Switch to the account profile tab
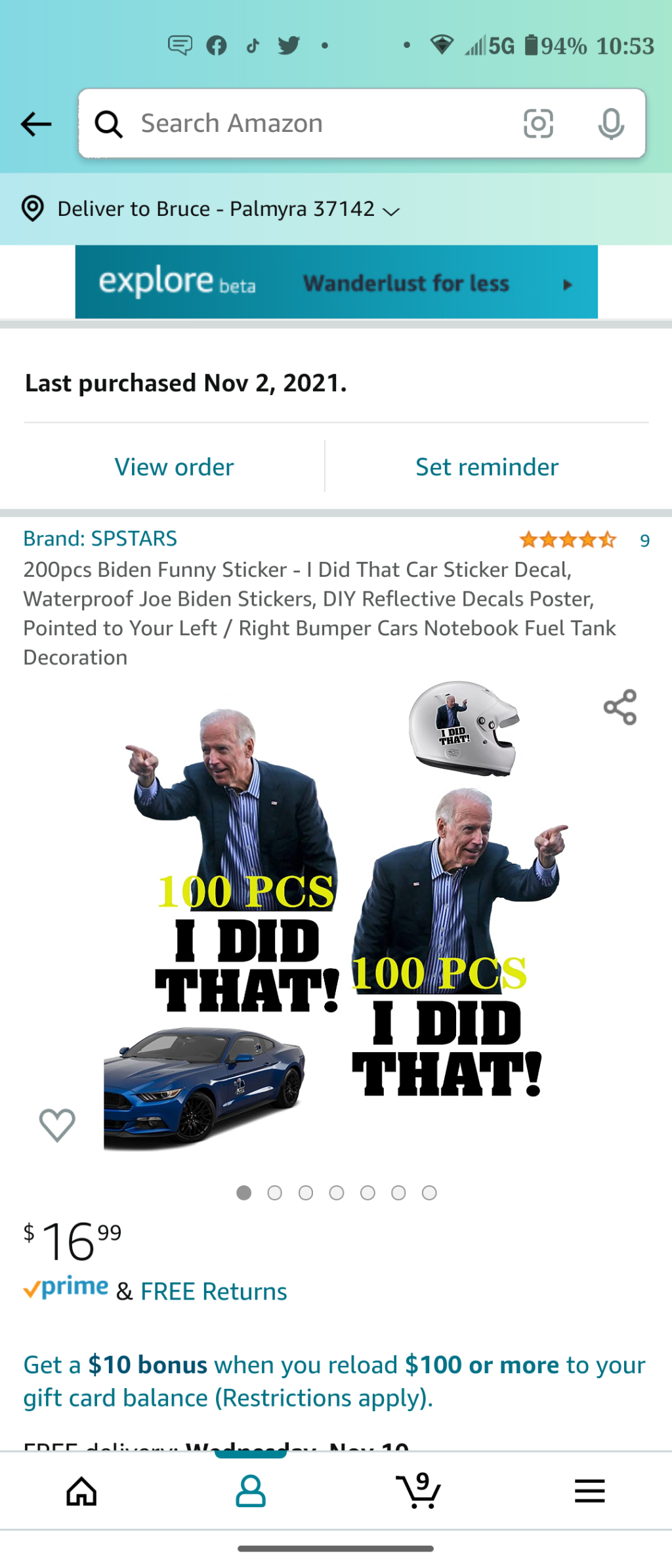This screenshot has height=1568, width=672. pos(250,1491)
